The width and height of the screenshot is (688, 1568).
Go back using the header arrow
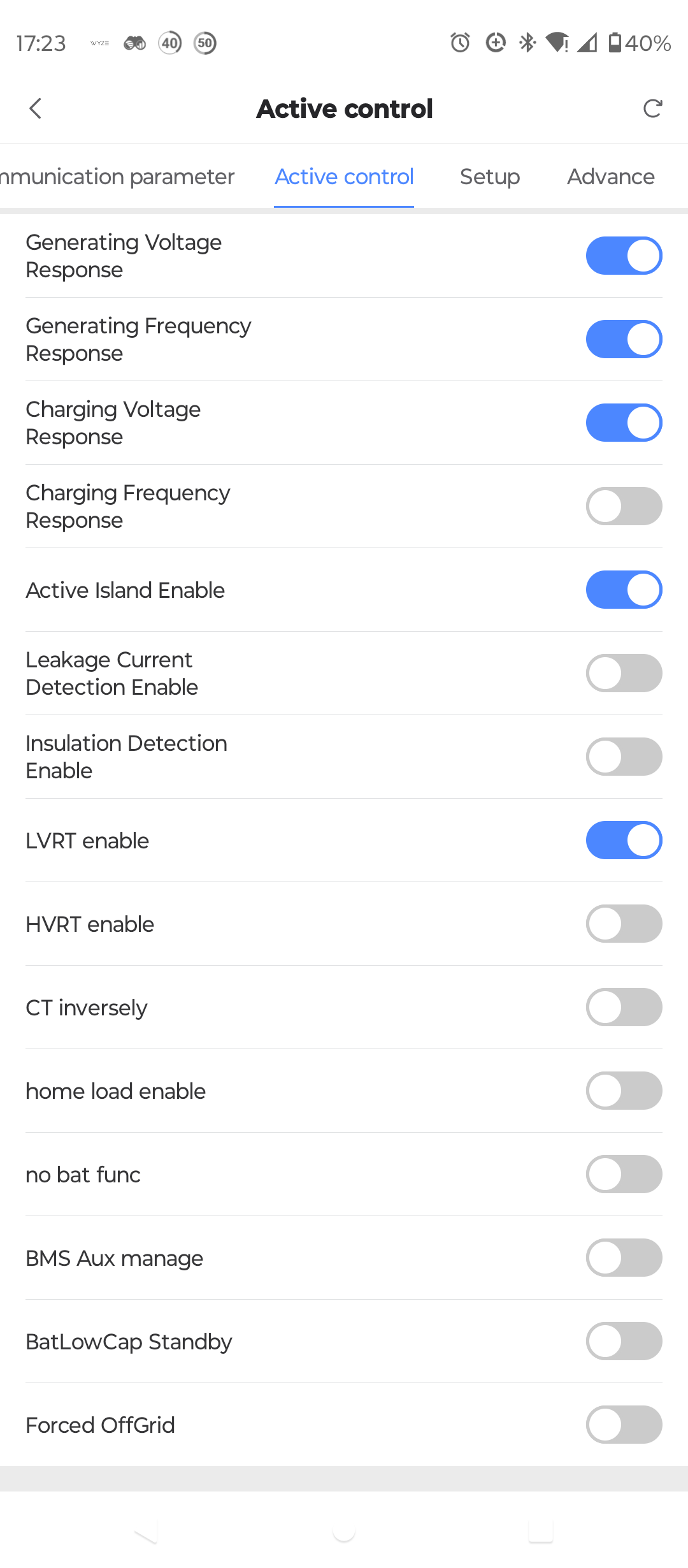coord(36,108)
